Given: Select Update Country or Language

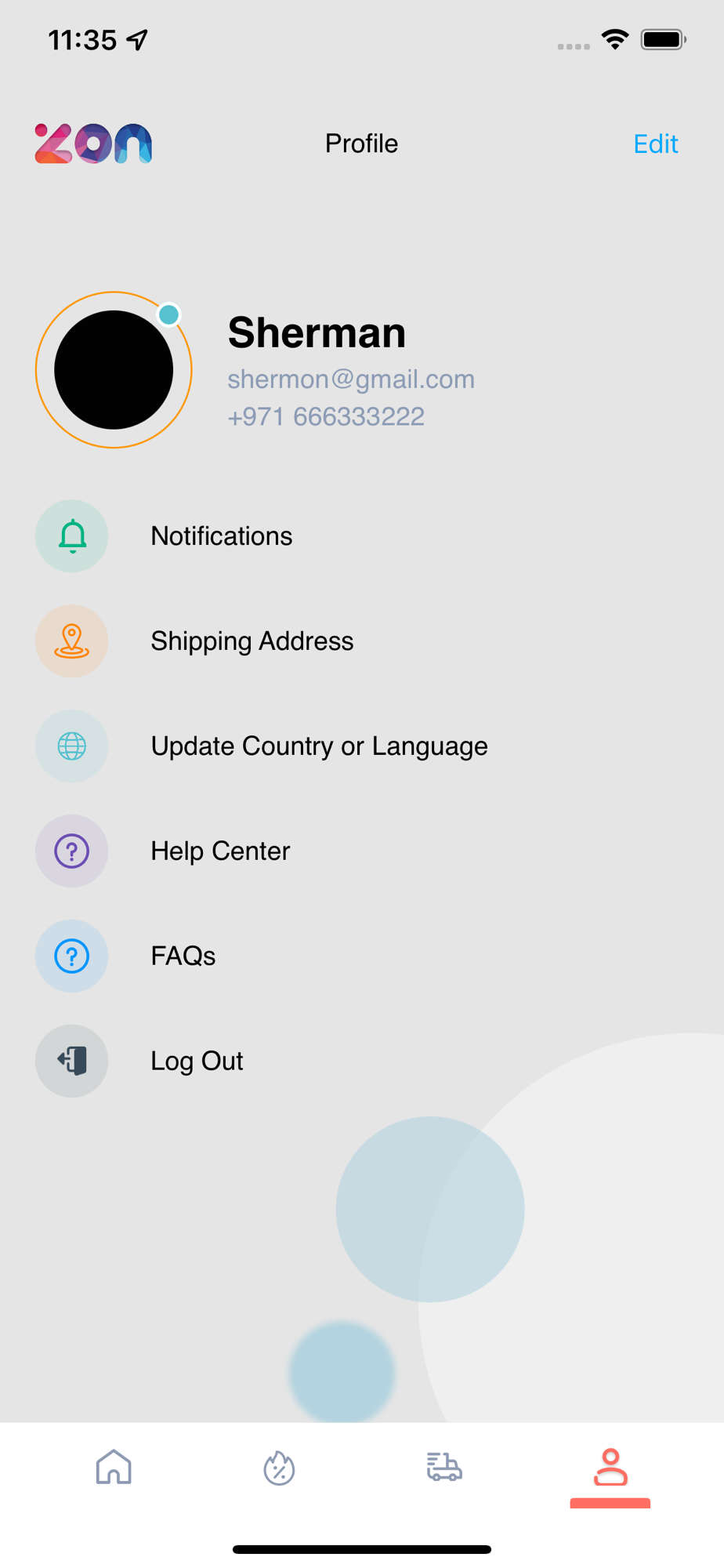Looking at the screenshot, I should tap(362, 746).
